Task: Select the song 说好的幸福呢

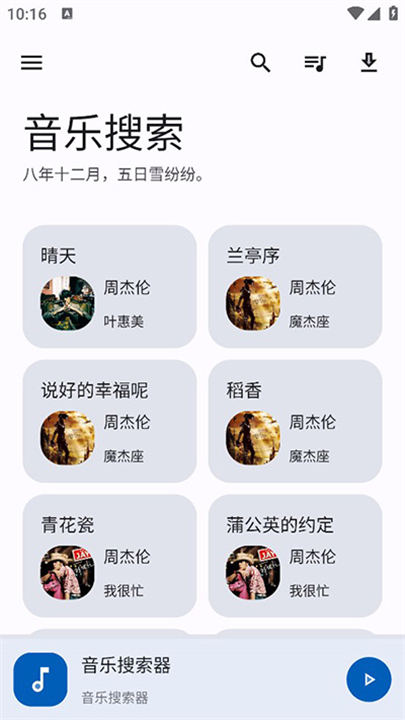Action: click(x=110, y=421)
